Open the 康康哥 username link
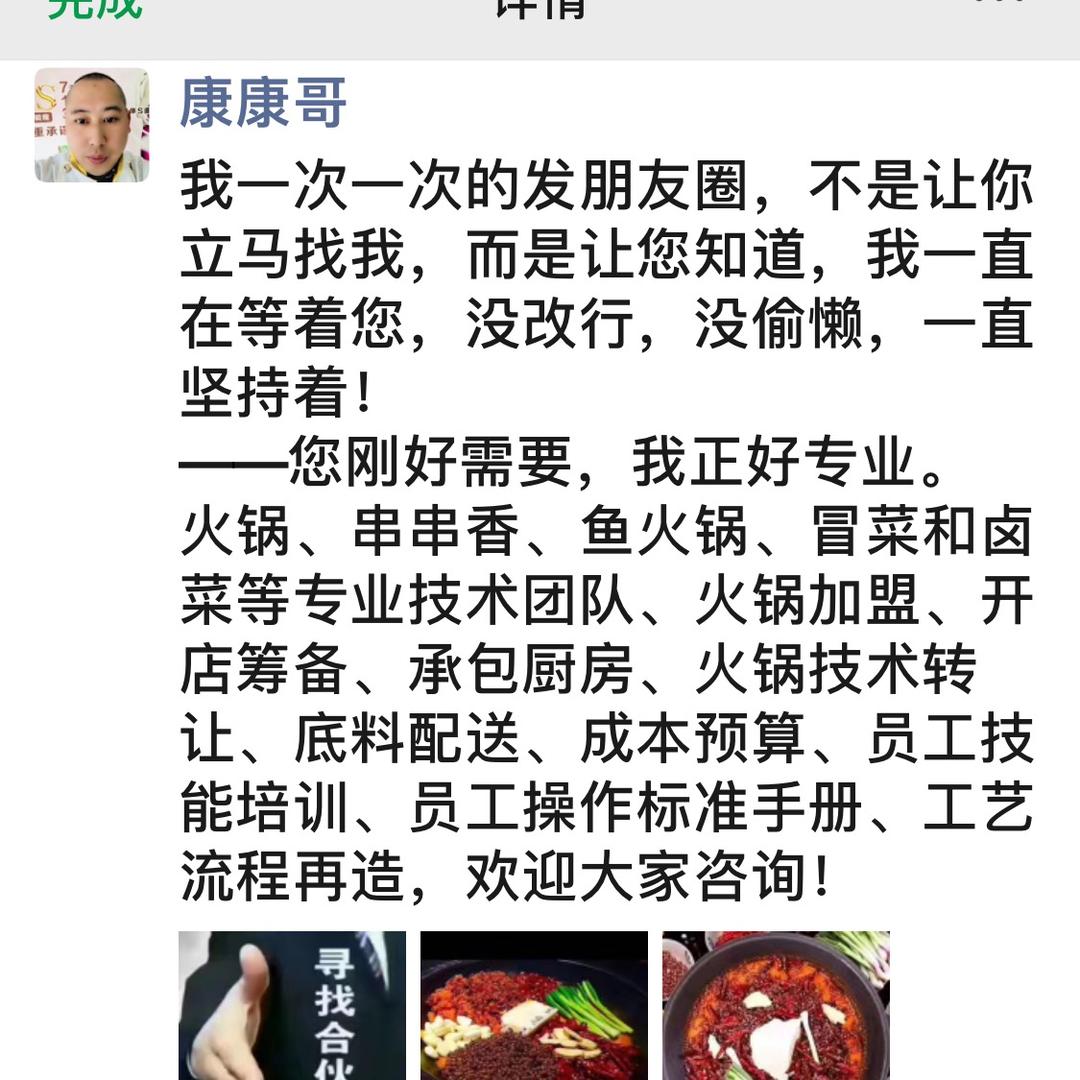The height and width of the screenshot is (1080, 1080). tap(262, 103)
